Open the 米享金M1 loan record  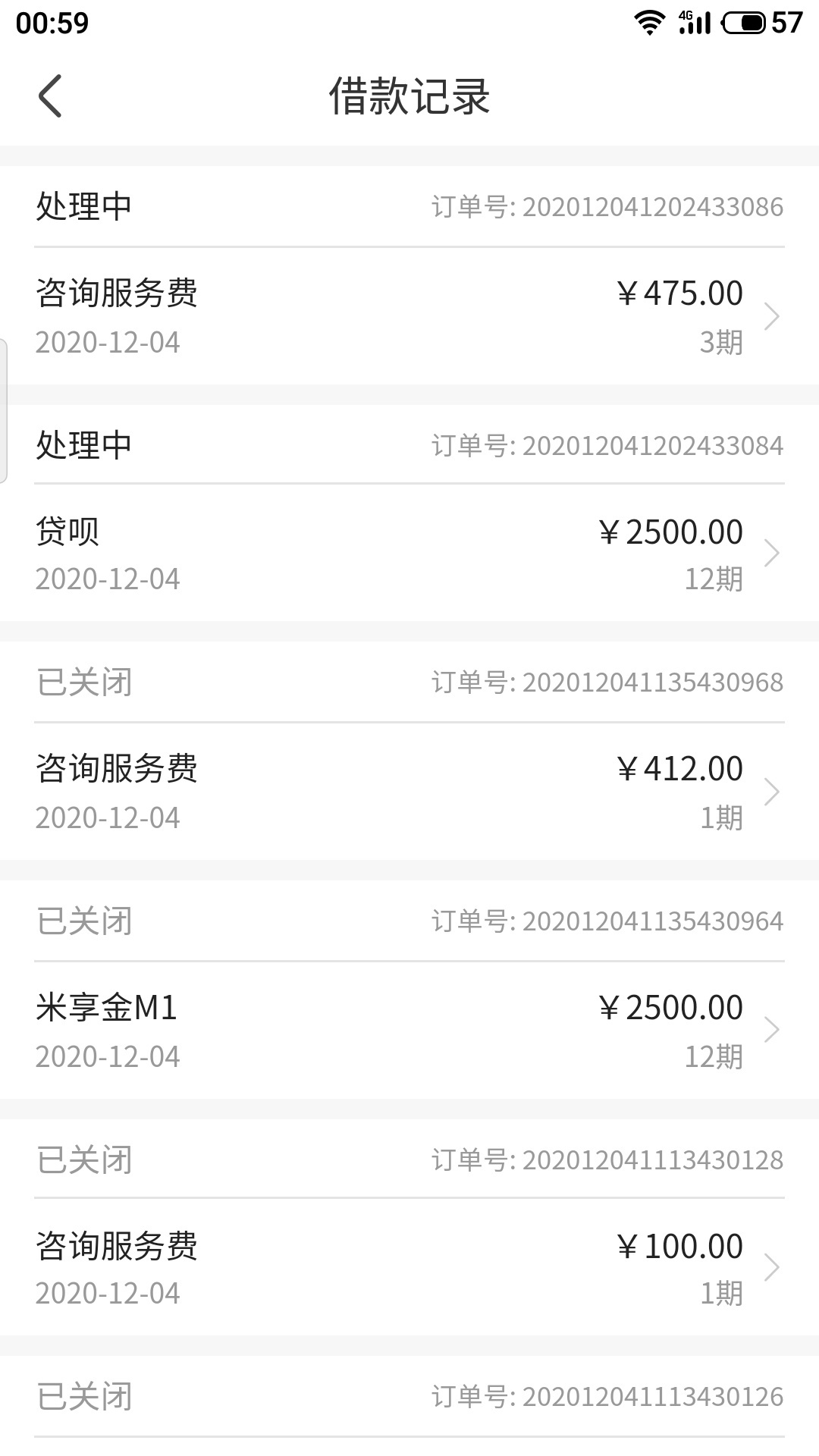(x=409, y=1030)
